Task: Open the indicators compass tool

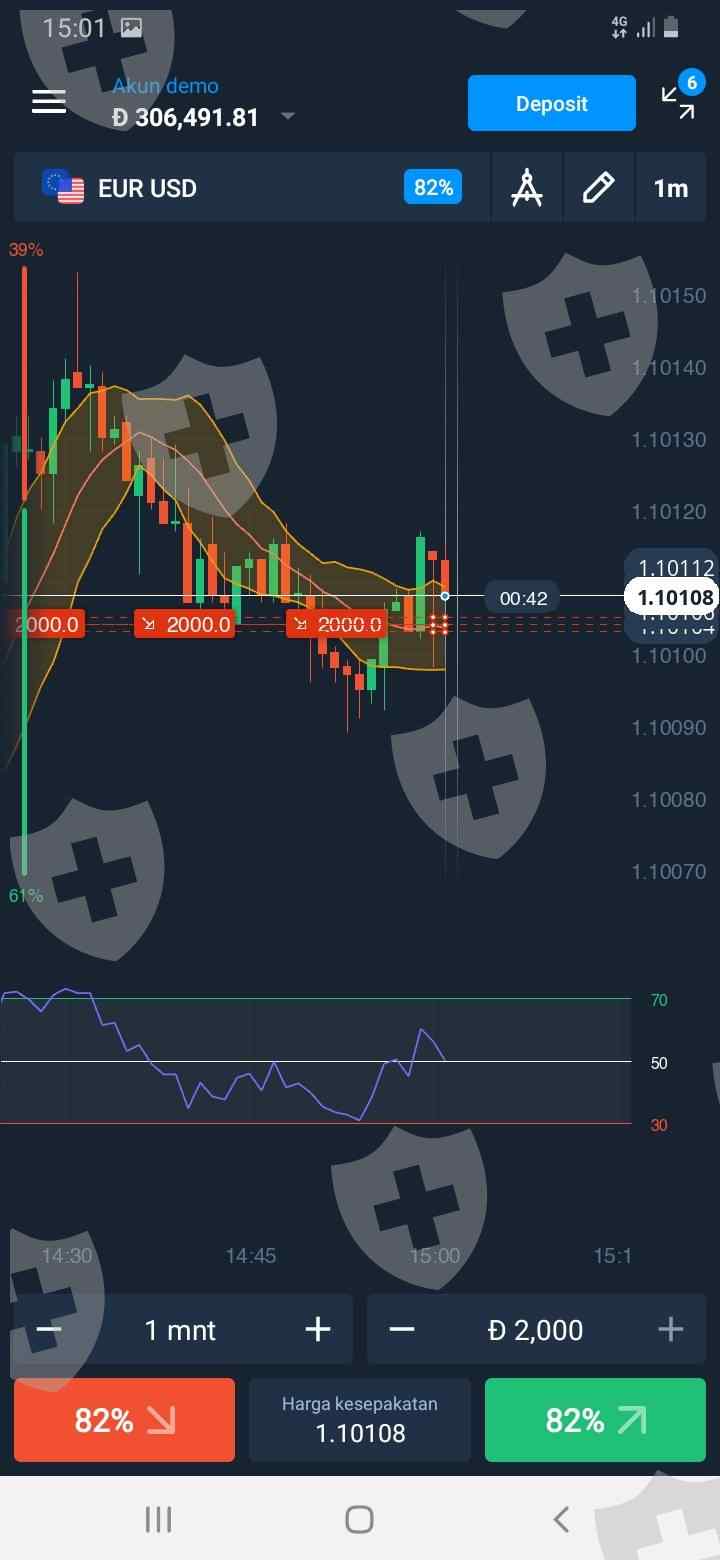Action: tap(527, 188)
